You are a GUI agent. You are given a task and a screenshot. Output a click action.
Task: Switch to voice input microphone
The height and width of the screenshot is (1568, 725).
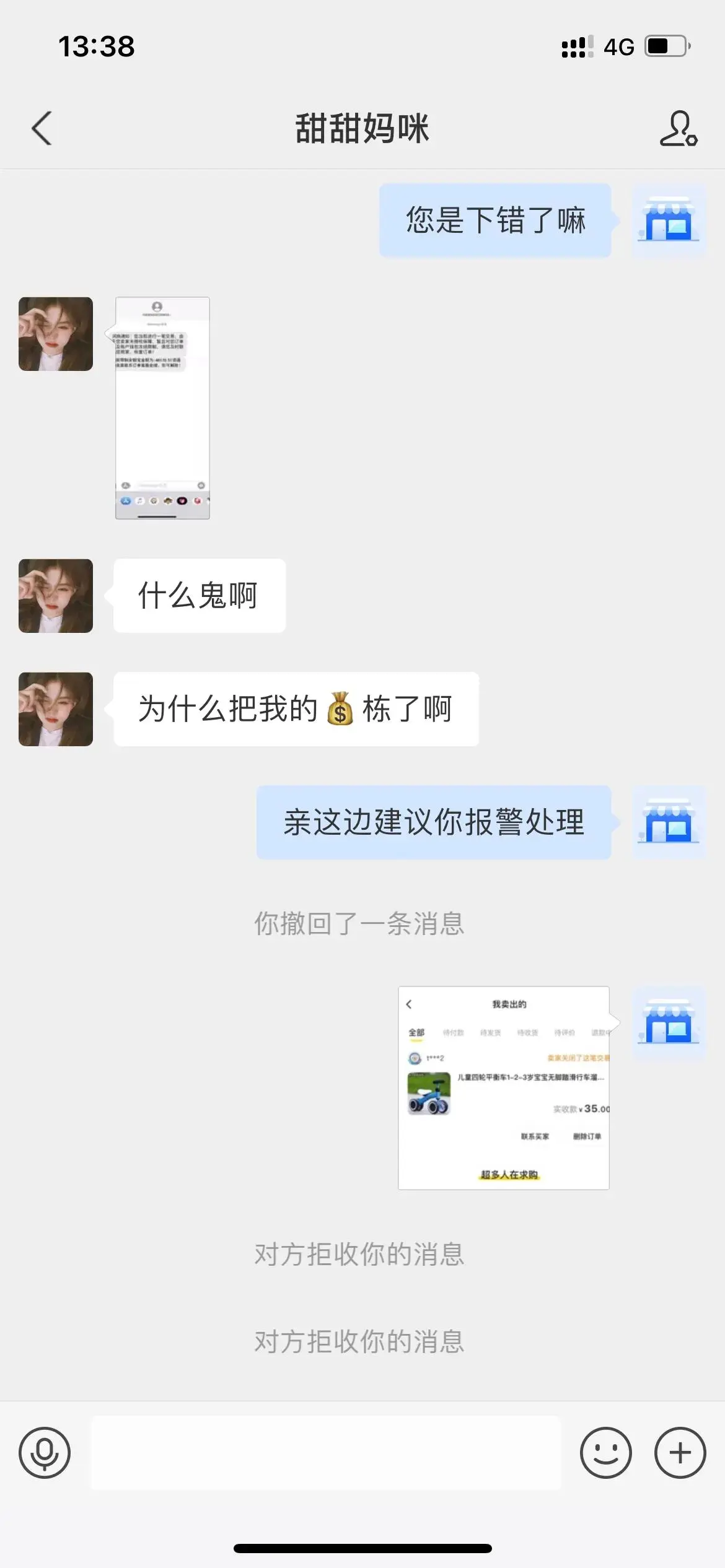pos(45,1453)
